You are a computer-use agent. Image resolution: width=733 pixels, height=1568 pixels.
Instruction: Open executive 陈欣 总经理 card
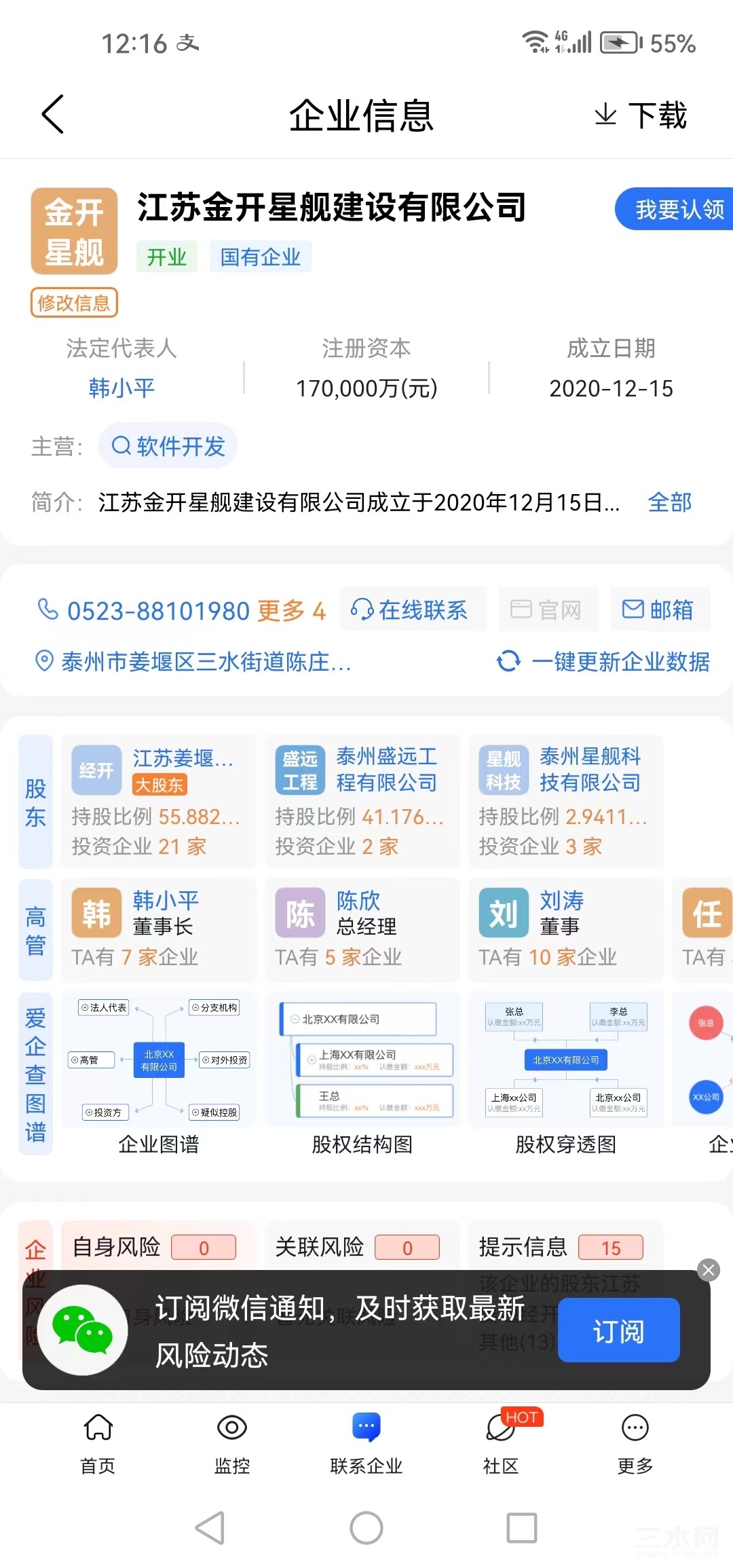[361, 929]
